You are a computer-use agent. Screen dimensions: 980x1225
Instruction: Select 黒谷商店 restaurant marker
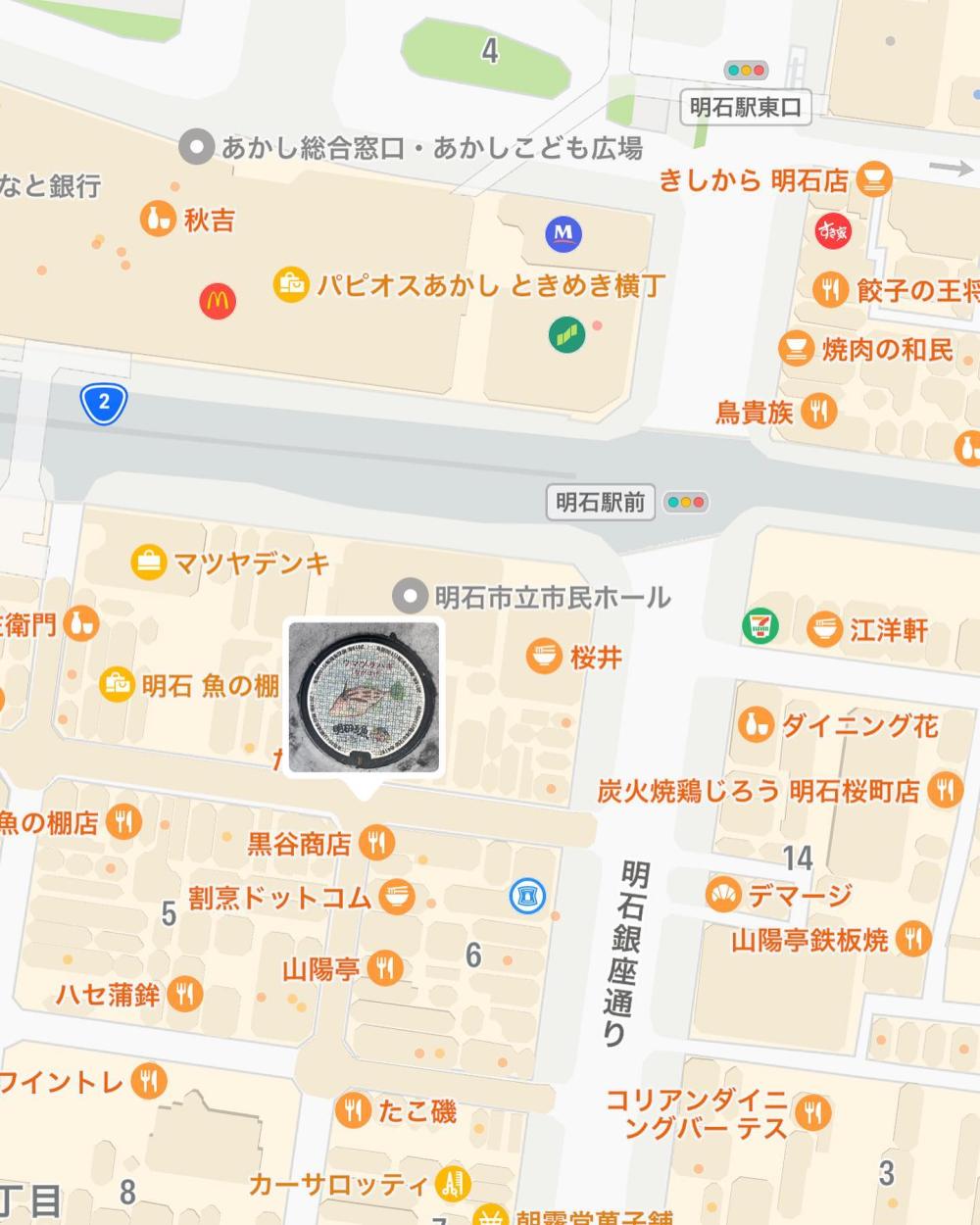click(x=376, y=841)
